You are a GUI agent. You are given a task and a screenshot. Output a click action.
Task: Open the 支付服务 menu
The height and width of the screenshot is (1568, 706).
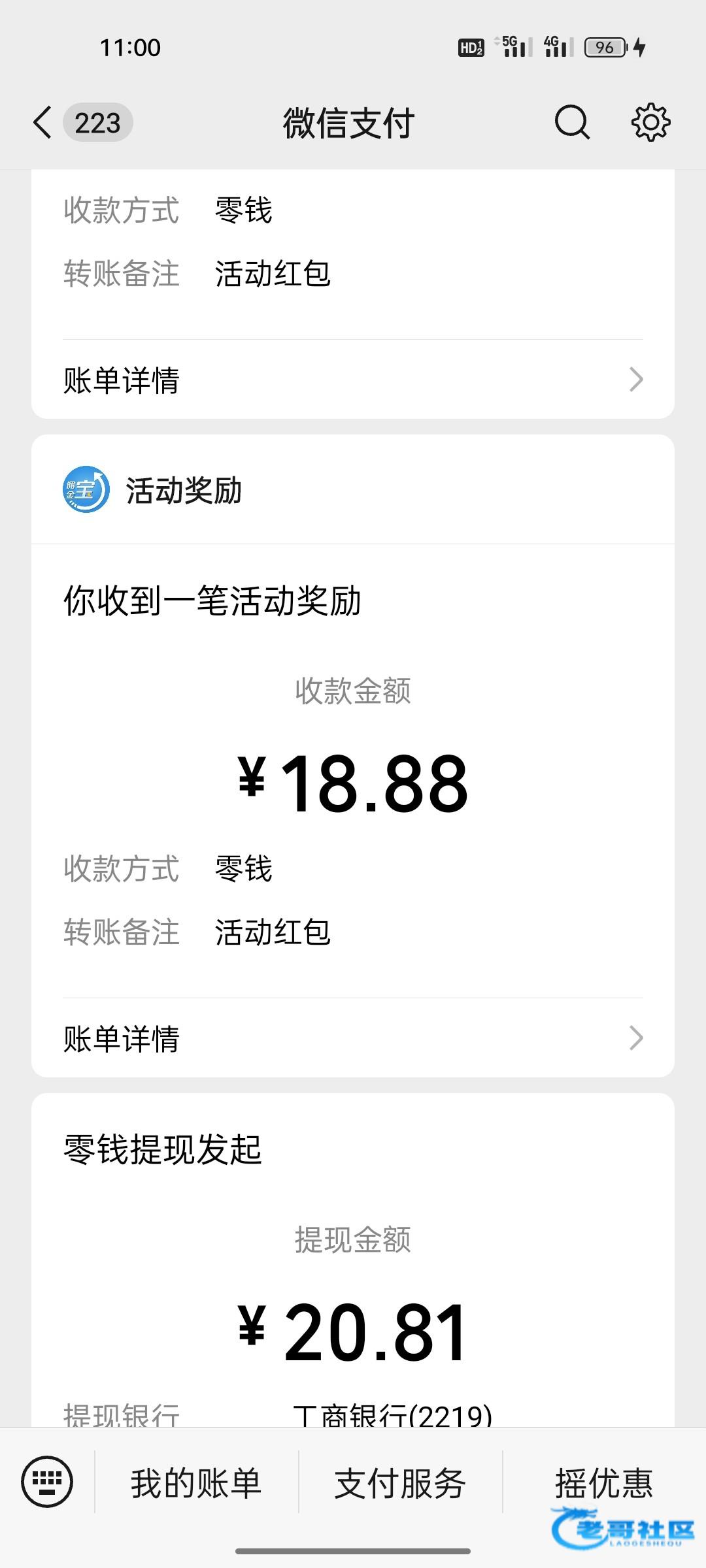point(400,1483)
